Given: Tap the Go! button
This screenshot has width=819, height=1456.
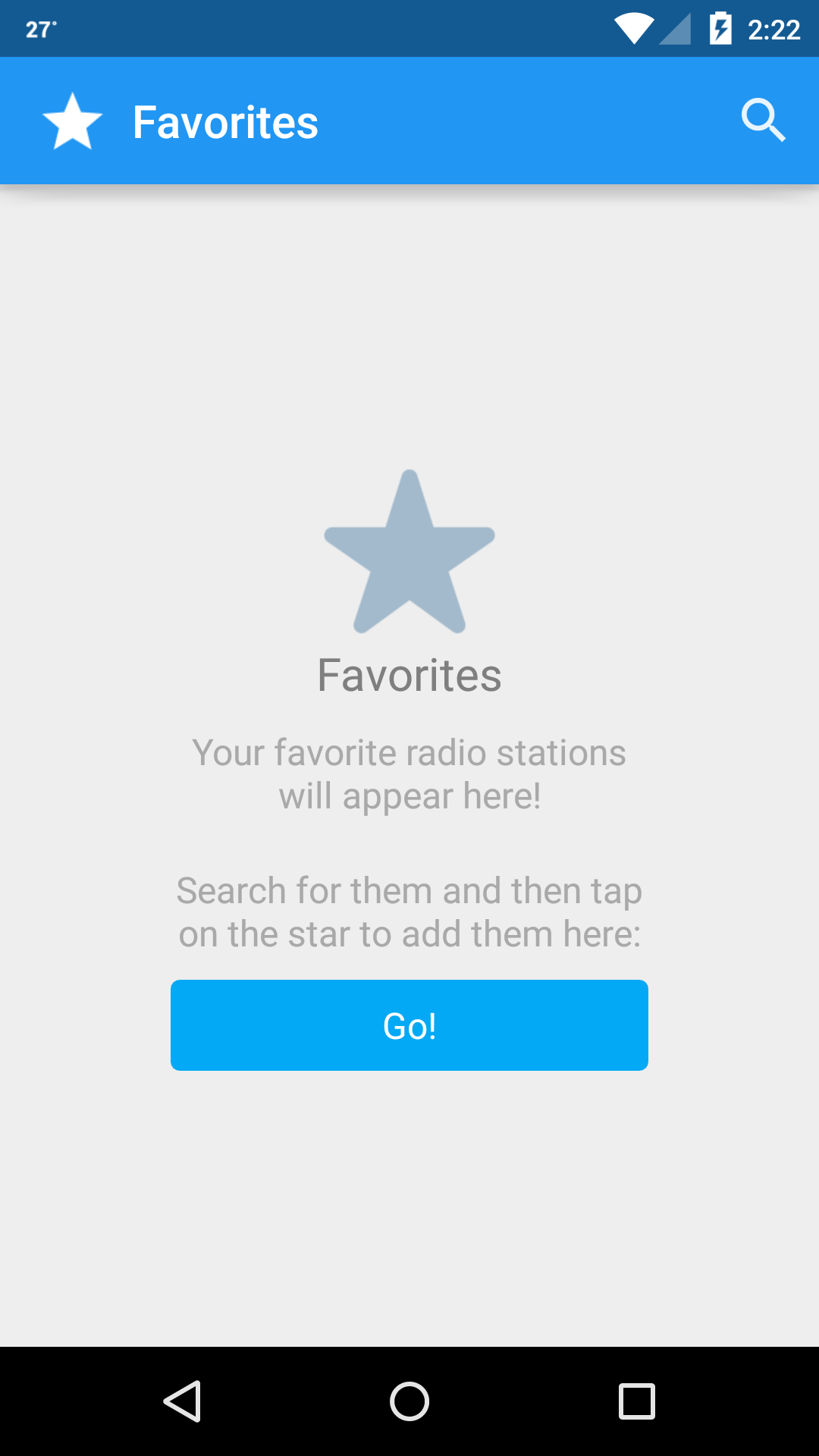Looking at the screenshot, I should 409,1025.
